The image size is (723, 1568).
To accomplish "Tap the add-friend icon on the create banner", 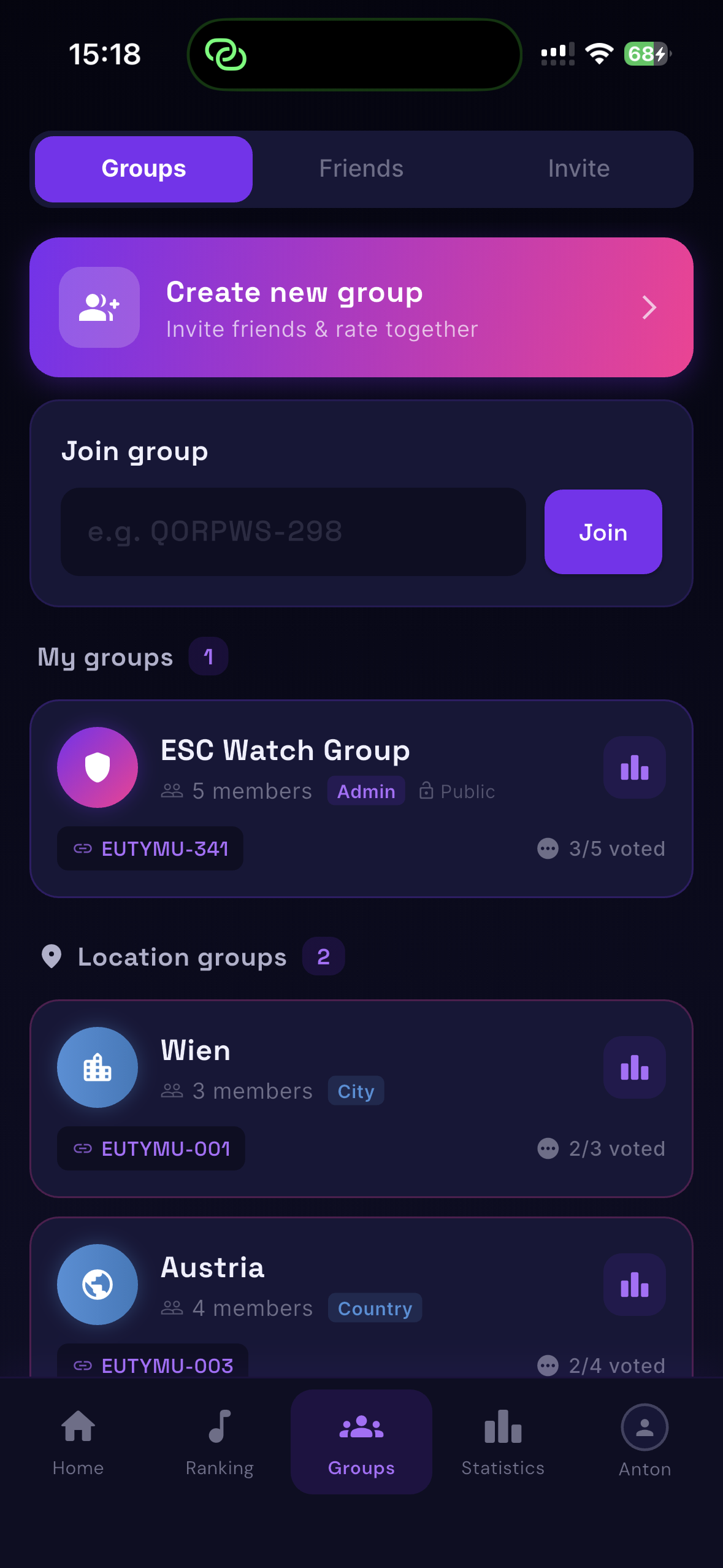I will click(99, 307).
